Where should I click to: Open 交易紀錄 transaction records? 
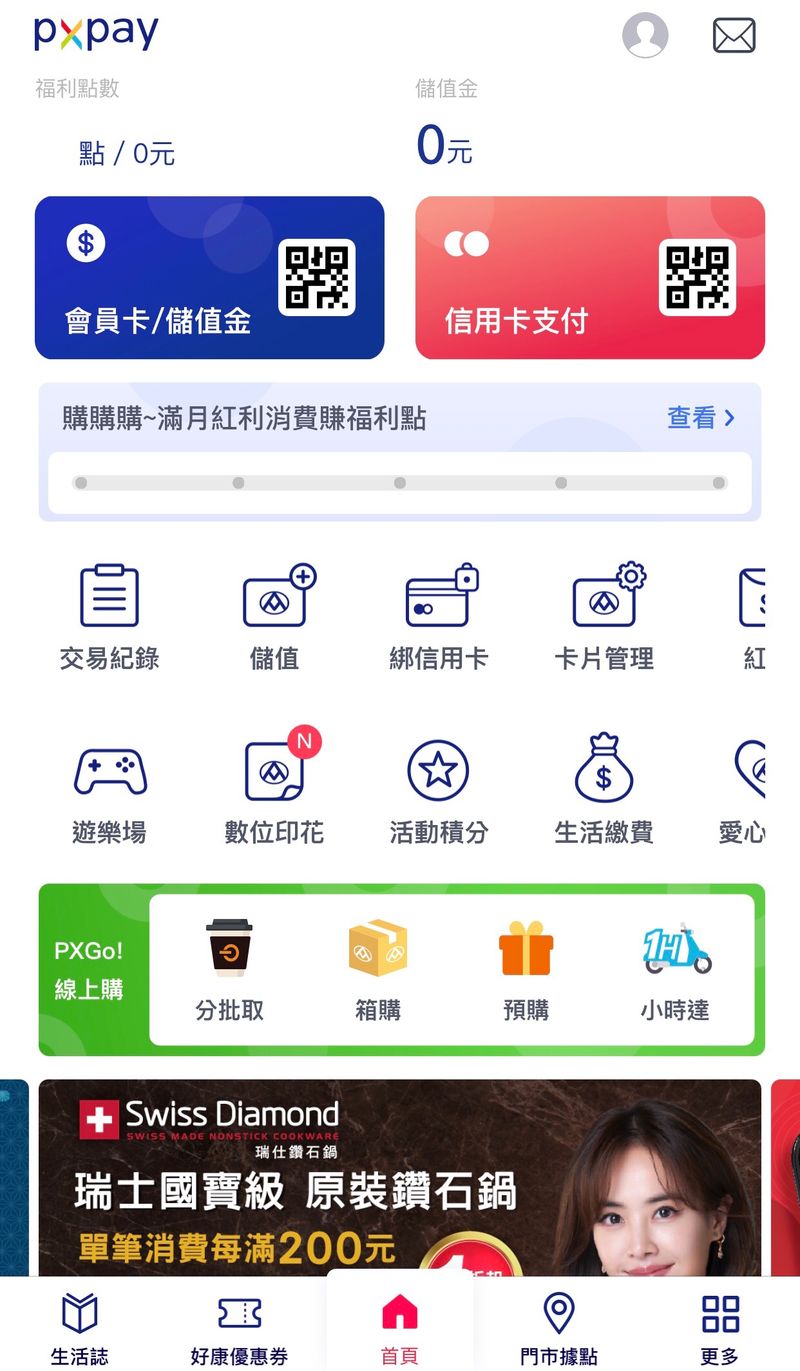[109, 616]
